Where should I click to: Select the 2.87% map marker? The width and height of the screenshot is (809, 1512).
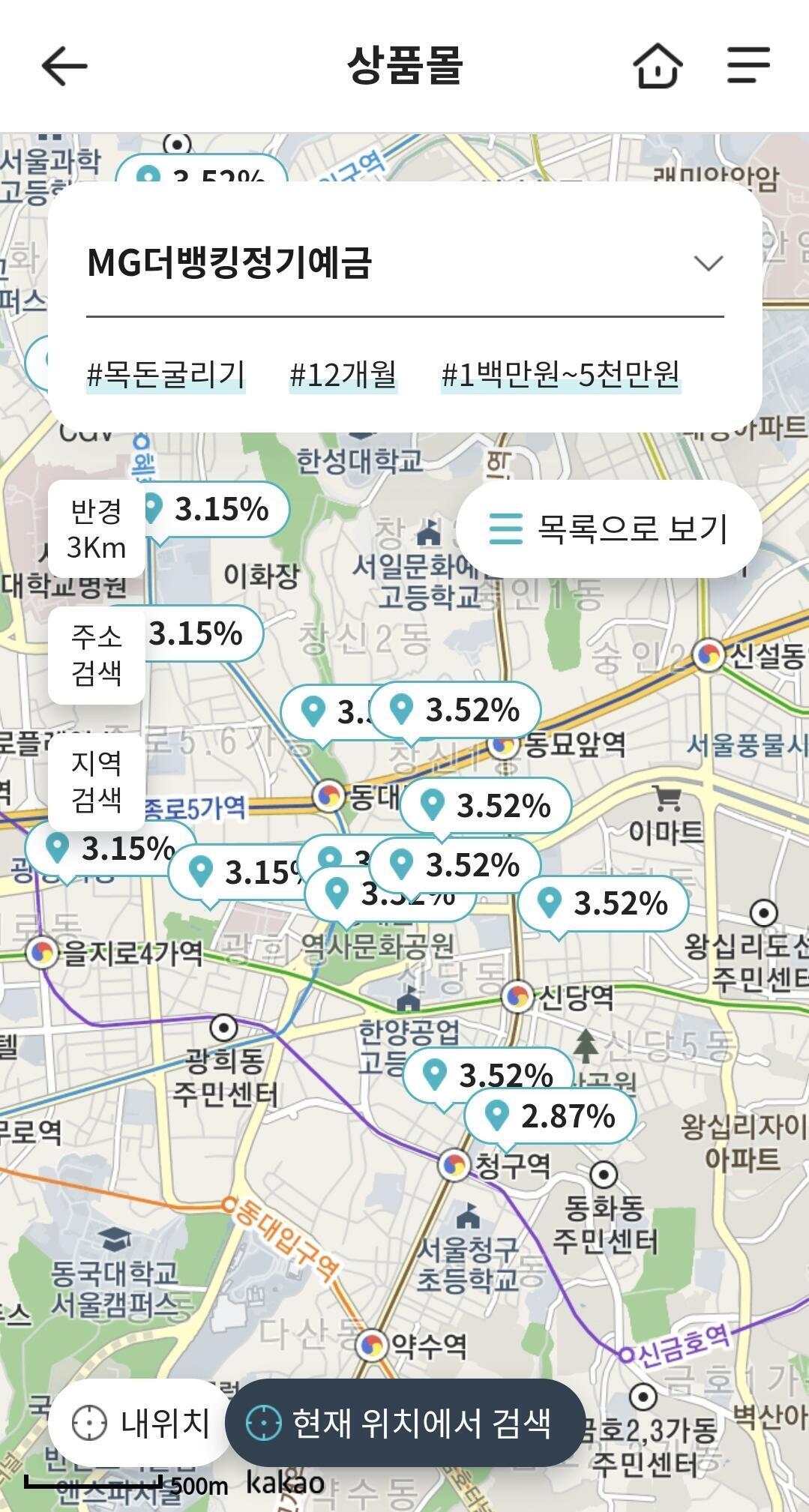[550, 1116]
